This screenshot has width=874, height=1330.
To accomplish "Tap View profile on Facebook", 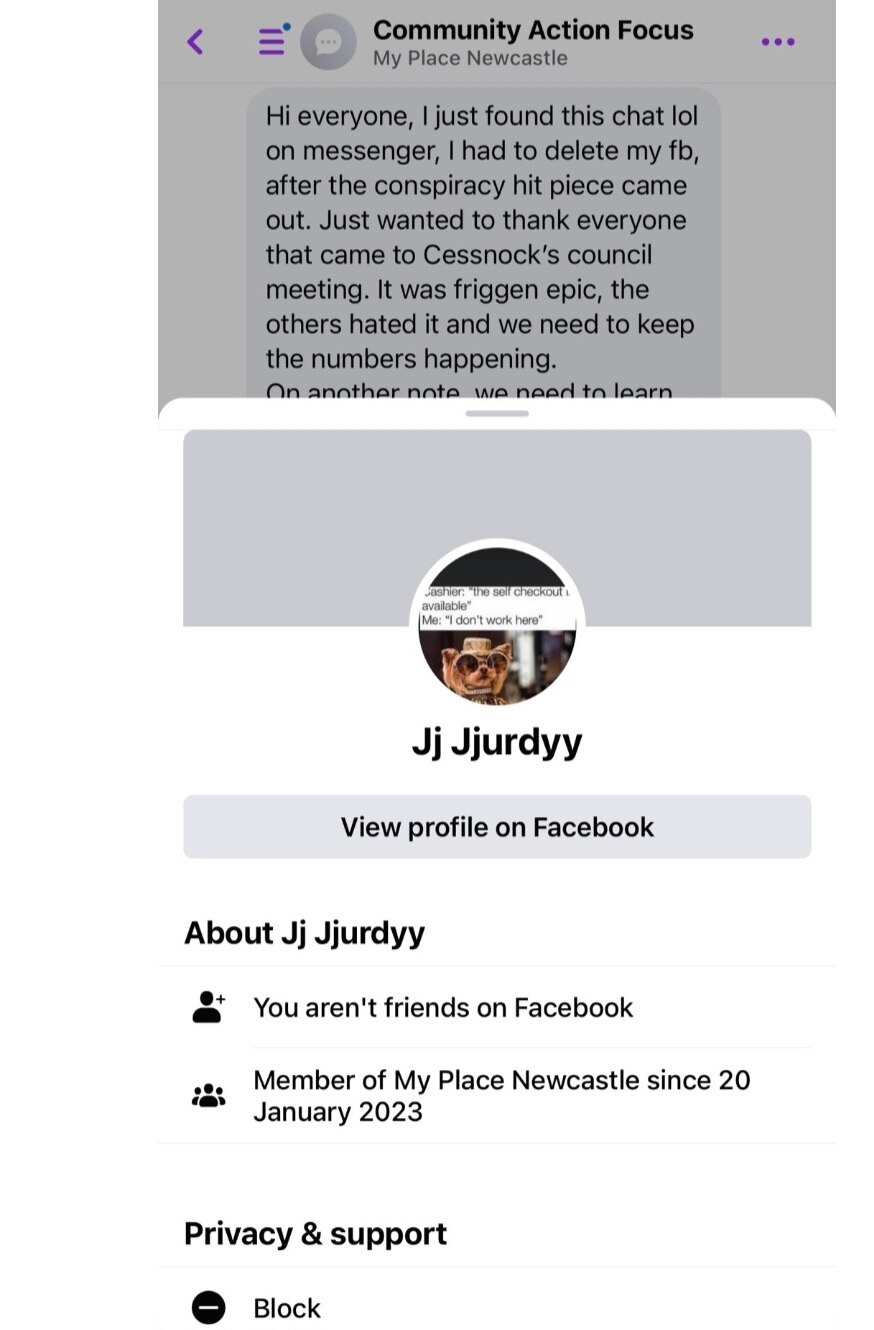I will pos(497,827).
